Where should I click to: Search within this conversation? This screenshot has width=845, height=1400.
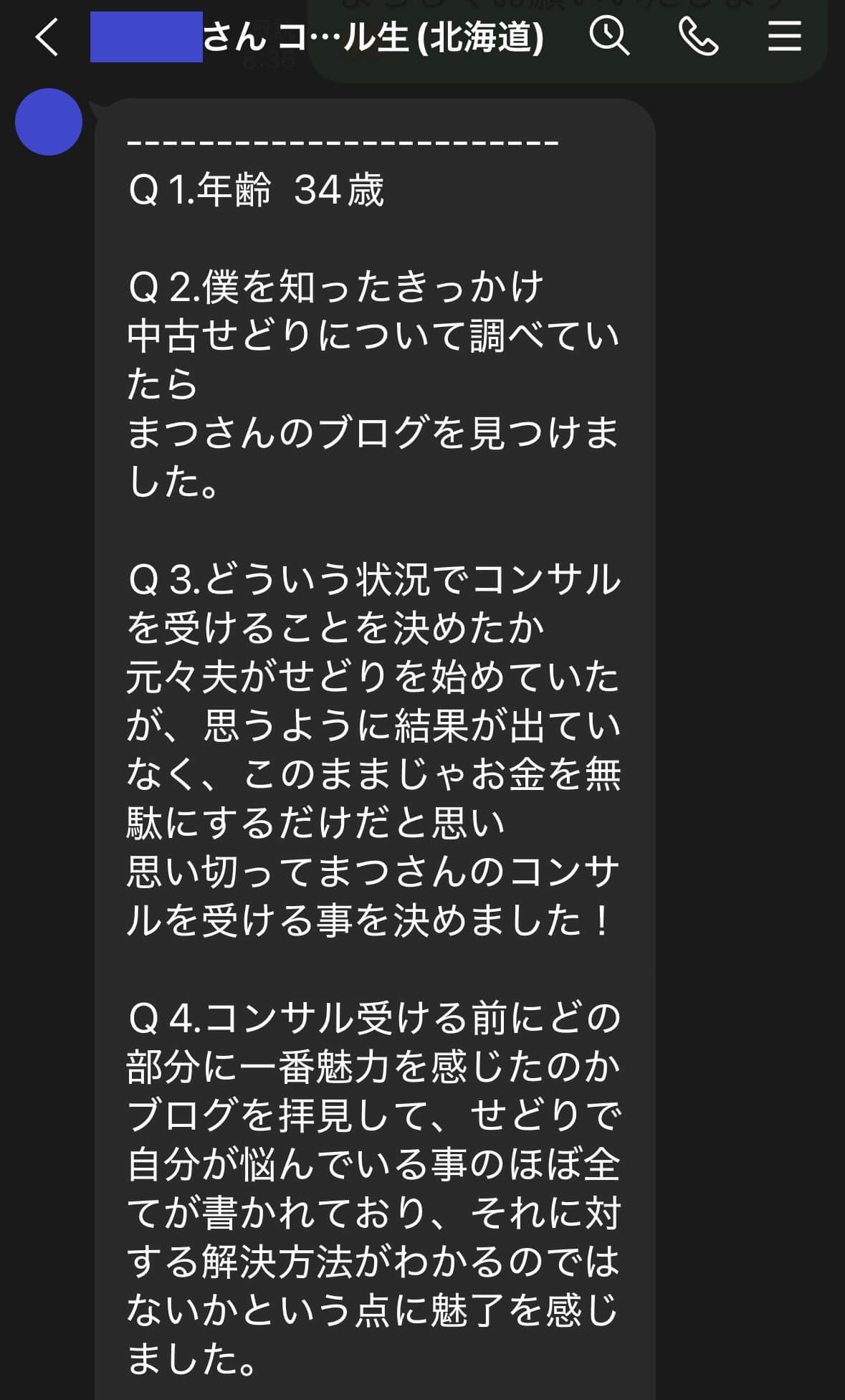coord(609,36)
